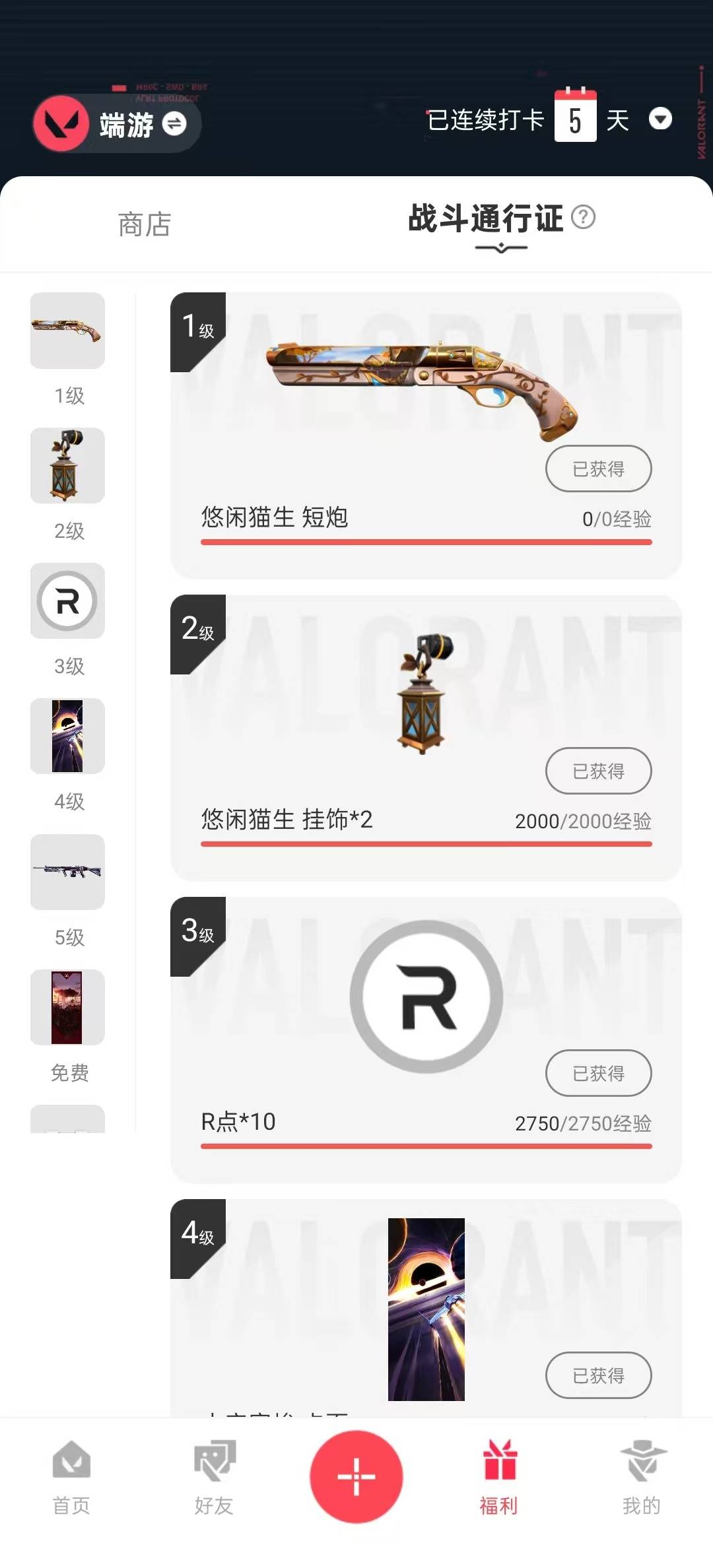Viewport: 713px width, 1568px height.
Task: Jump to the 1级 reward thumbnail
Action: (67, 331)
